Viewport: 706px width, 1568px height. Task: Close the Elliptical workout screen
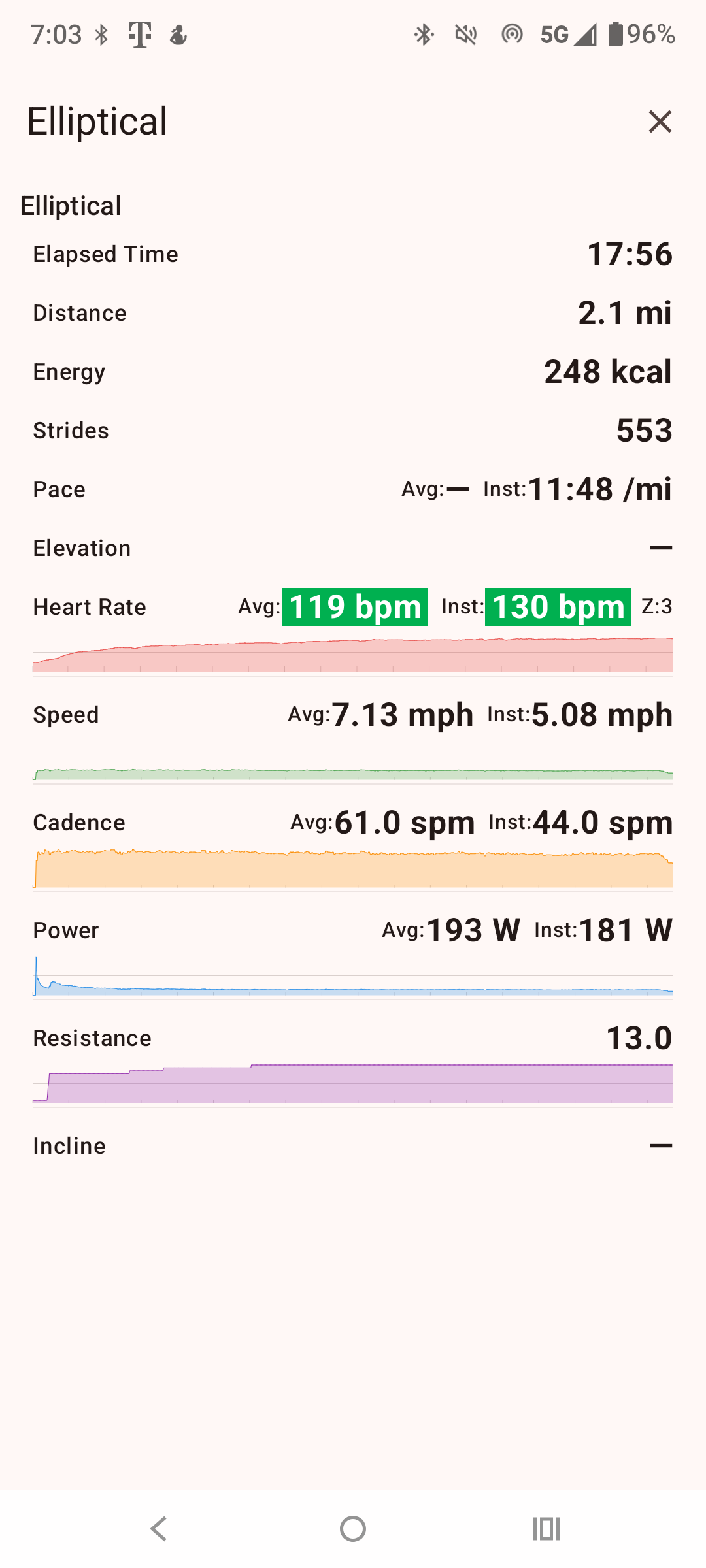coord(660,122)
